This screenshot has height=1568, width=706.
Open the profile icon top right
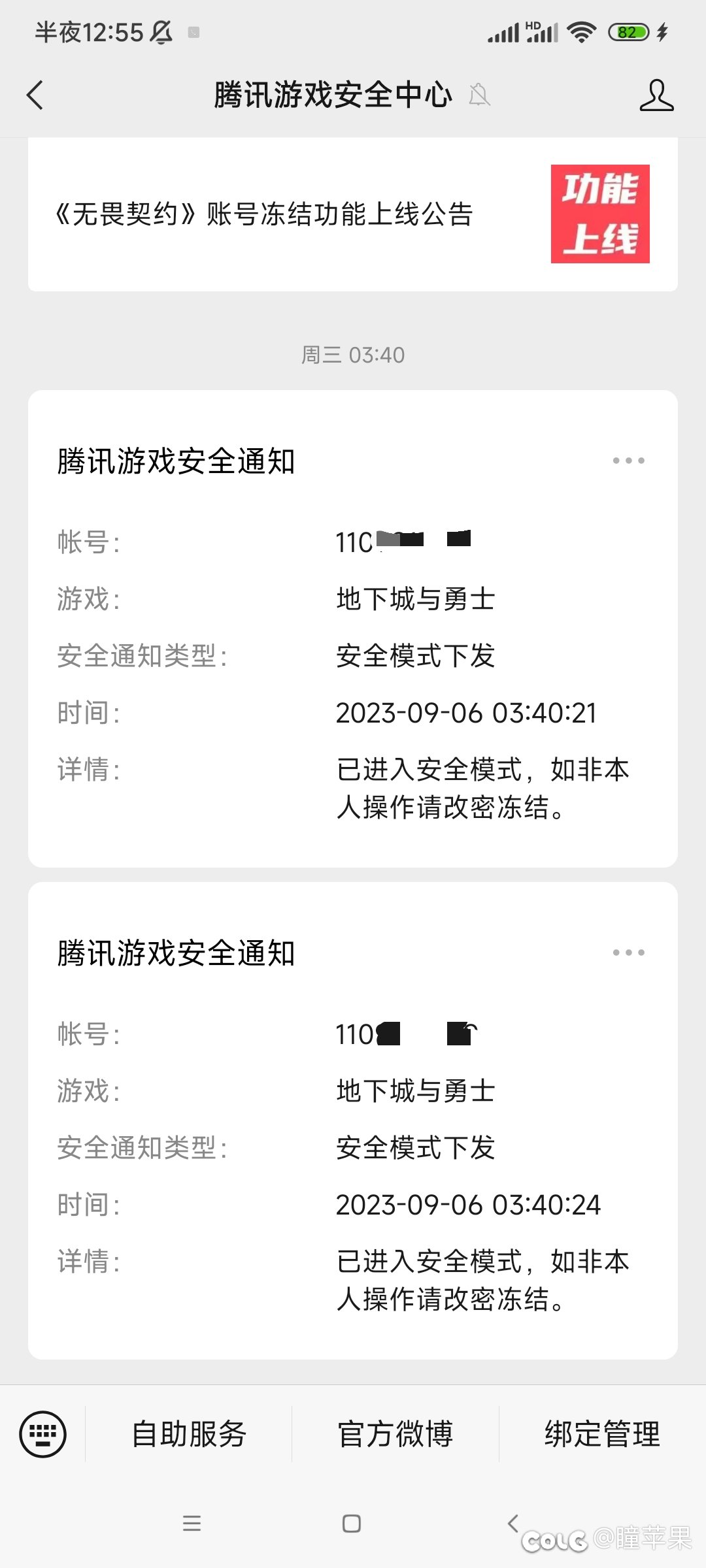[x=659, y=95]
